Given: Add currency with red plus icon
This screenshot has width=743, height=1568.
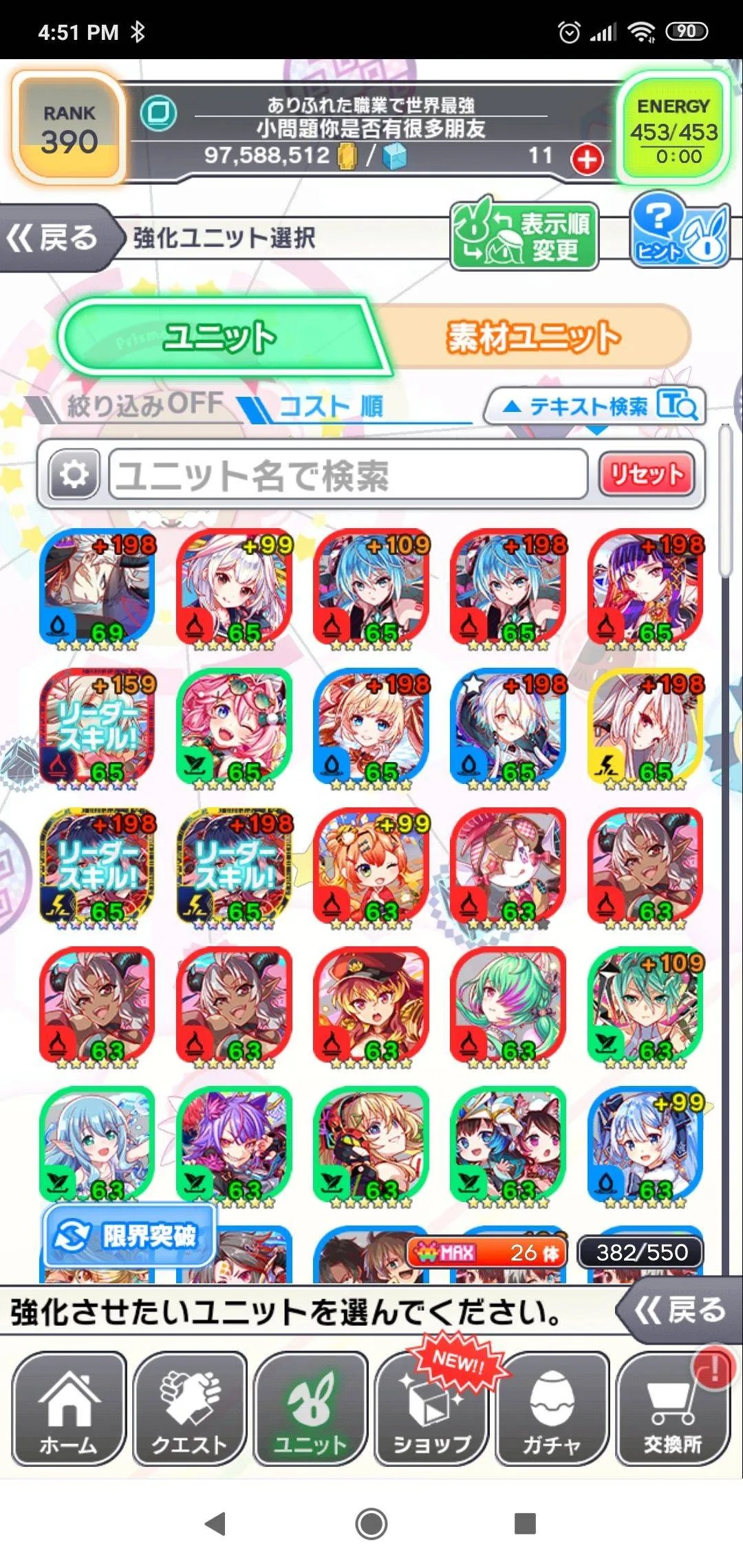Looking at the screenshot, I should tap(587, 160).
